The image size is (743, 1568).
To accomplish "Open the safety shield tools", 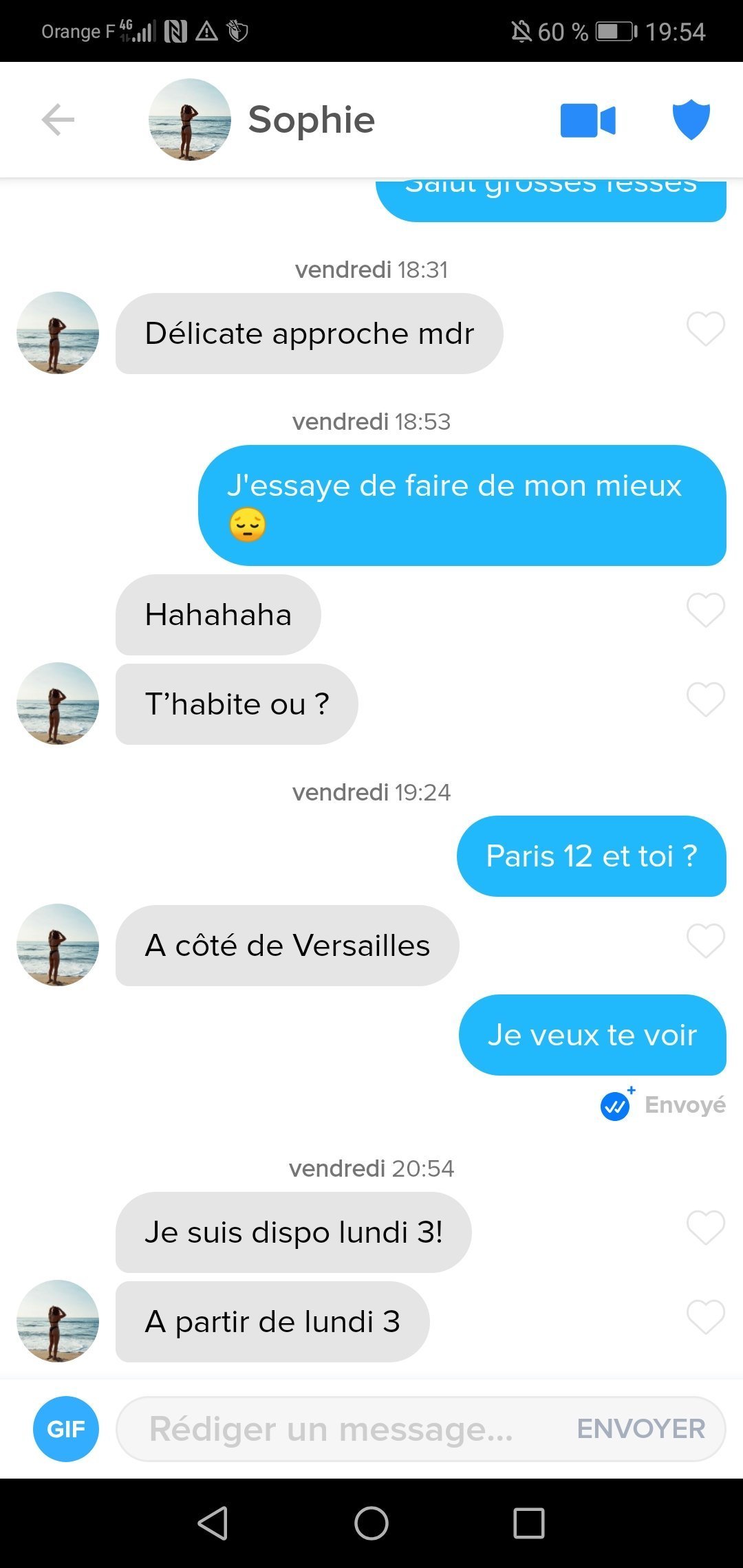I will click(691, 120).
